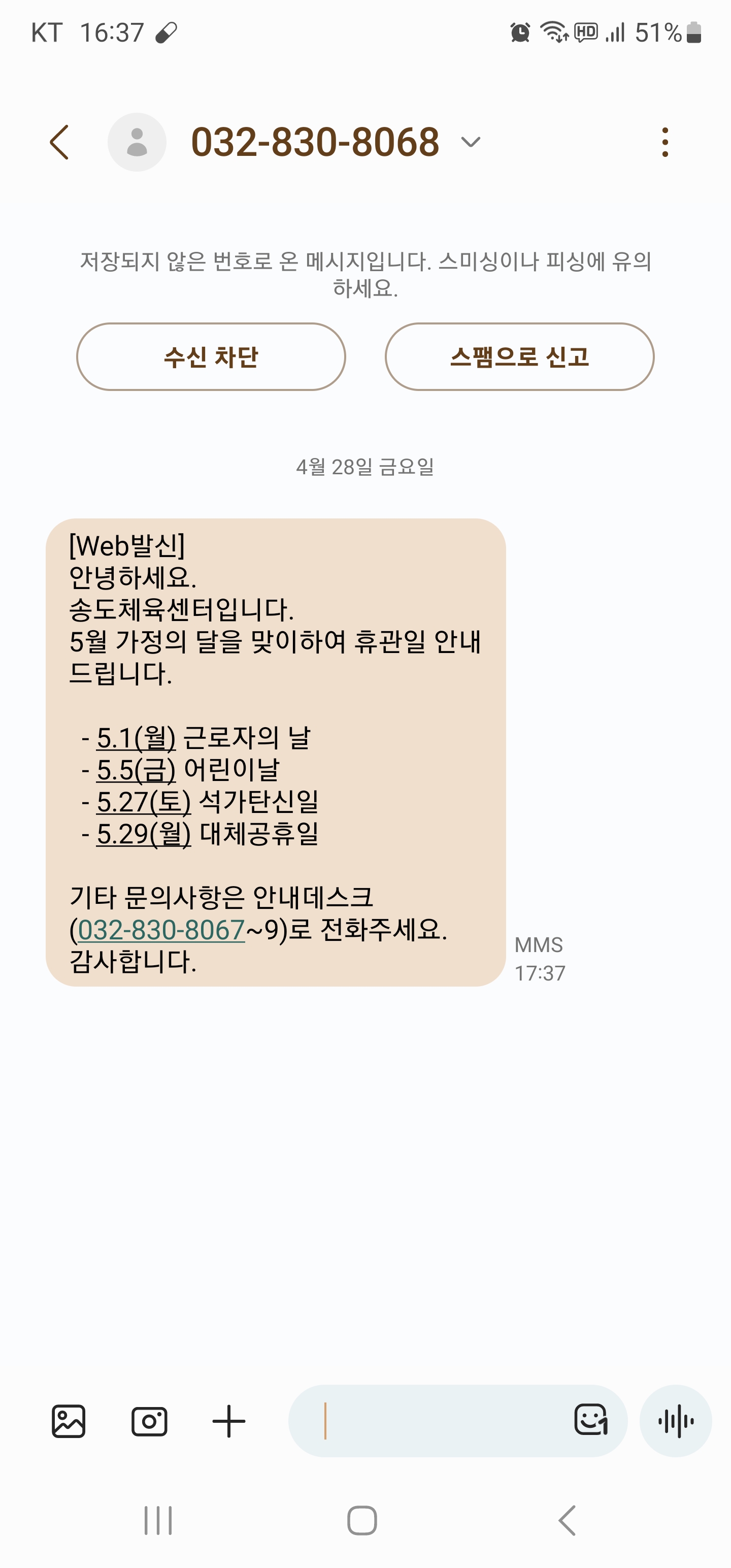Open the three-dot overflow menu
Viewport: 731px width, 1568px height.
tap(664, 143)
